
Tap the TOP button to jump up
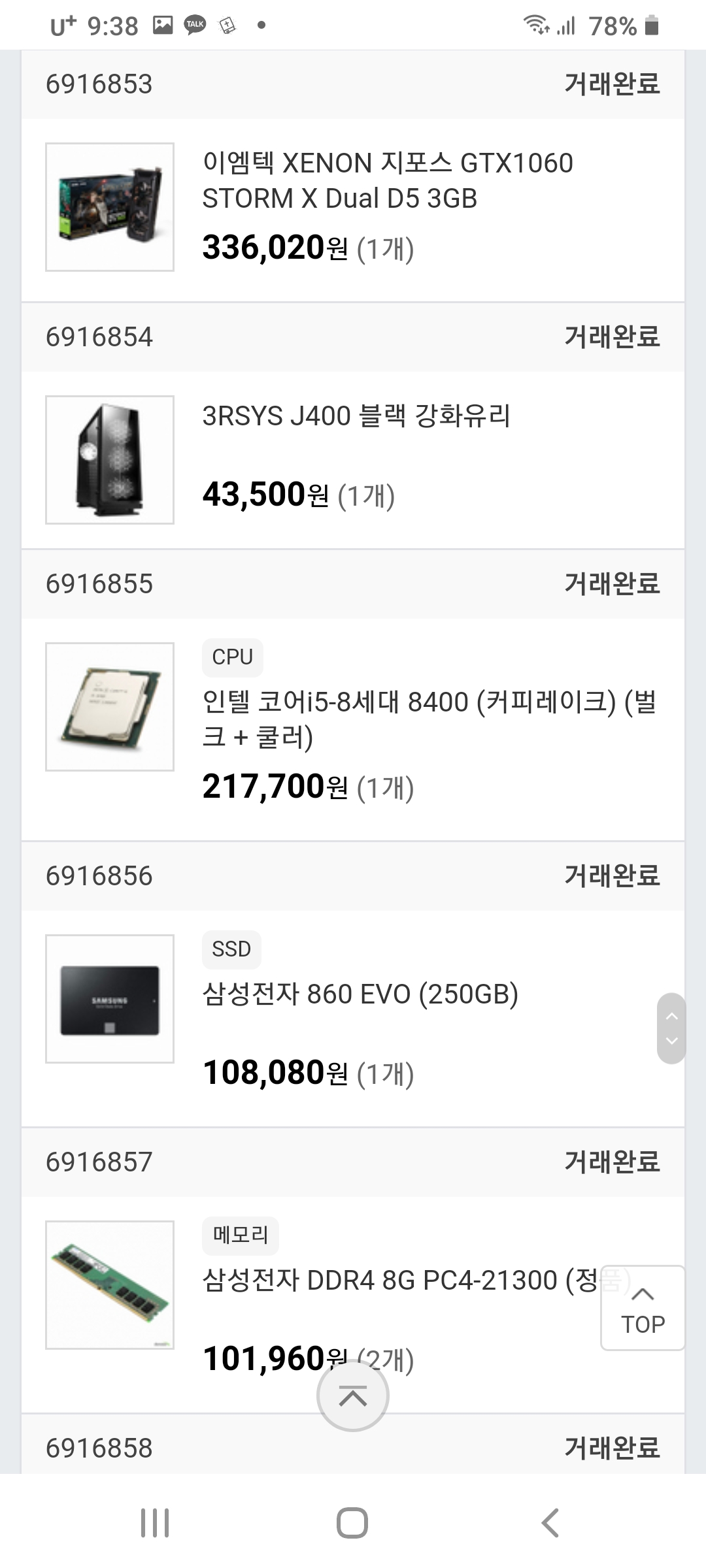coord(643,1308)
